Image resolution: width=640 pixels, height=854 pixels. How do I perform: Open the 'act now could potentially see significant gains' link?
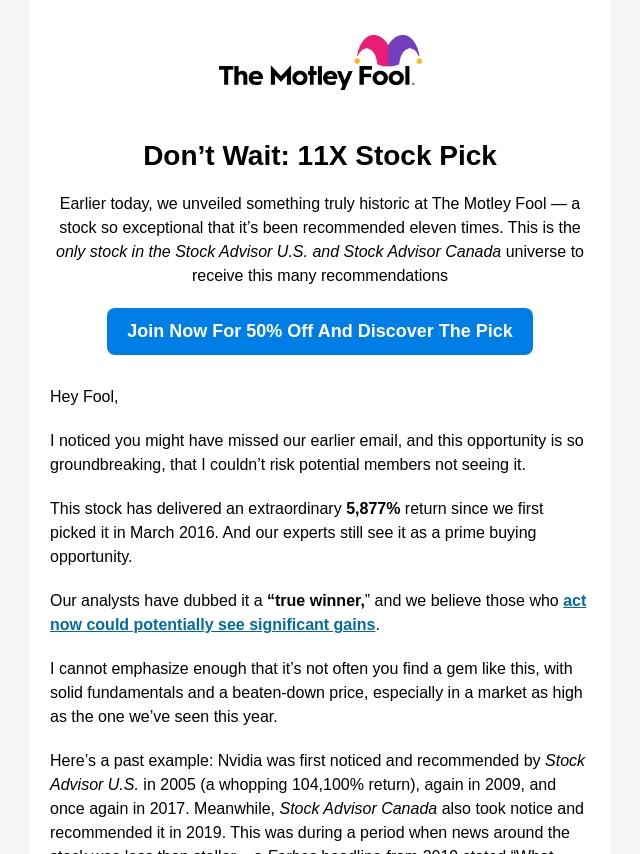pos(212,624)
